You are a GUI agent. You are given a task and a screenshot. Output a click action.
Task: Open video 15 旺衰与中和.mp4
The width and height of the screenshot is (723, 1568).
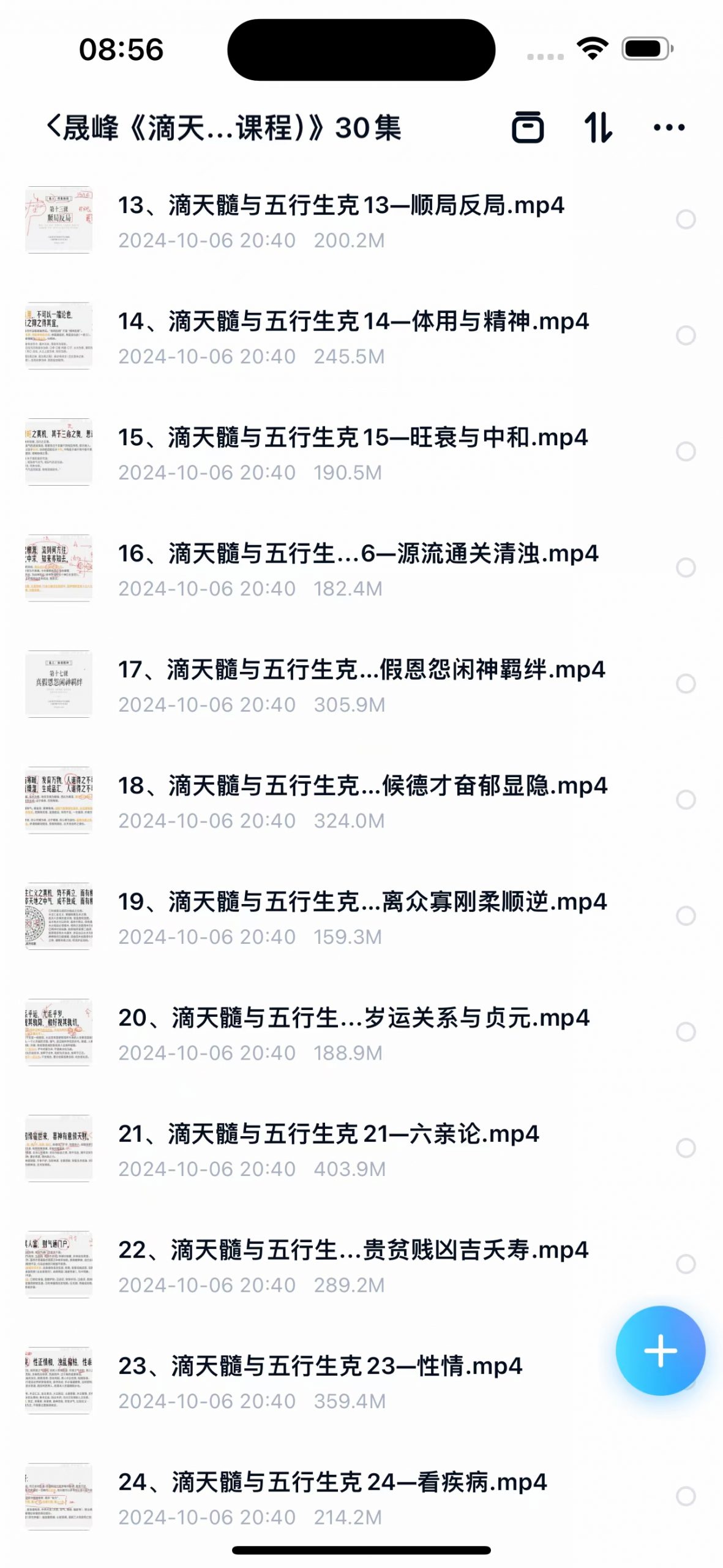[x=353, y=438]
